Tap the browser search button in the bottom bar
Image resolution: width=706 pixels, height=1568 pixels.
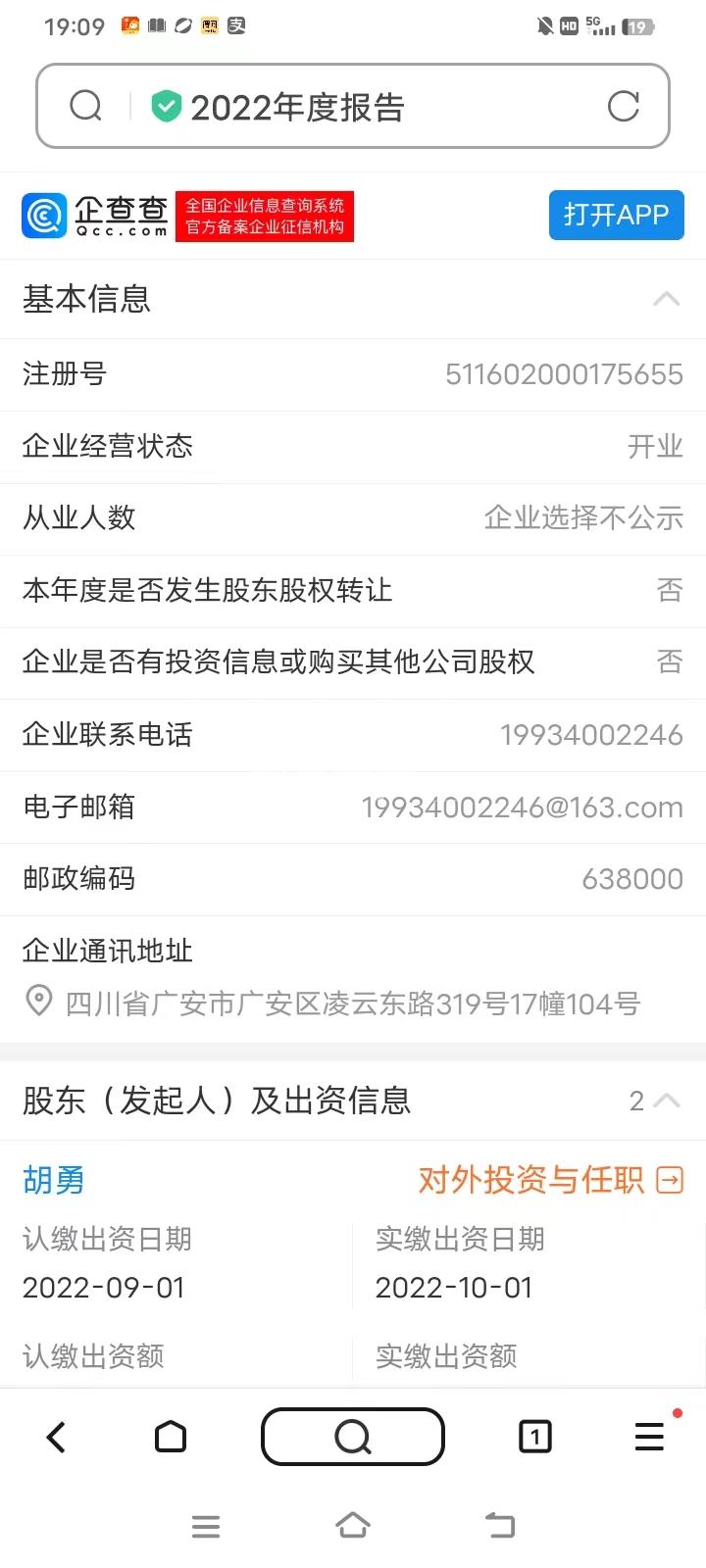(353, 1438)
